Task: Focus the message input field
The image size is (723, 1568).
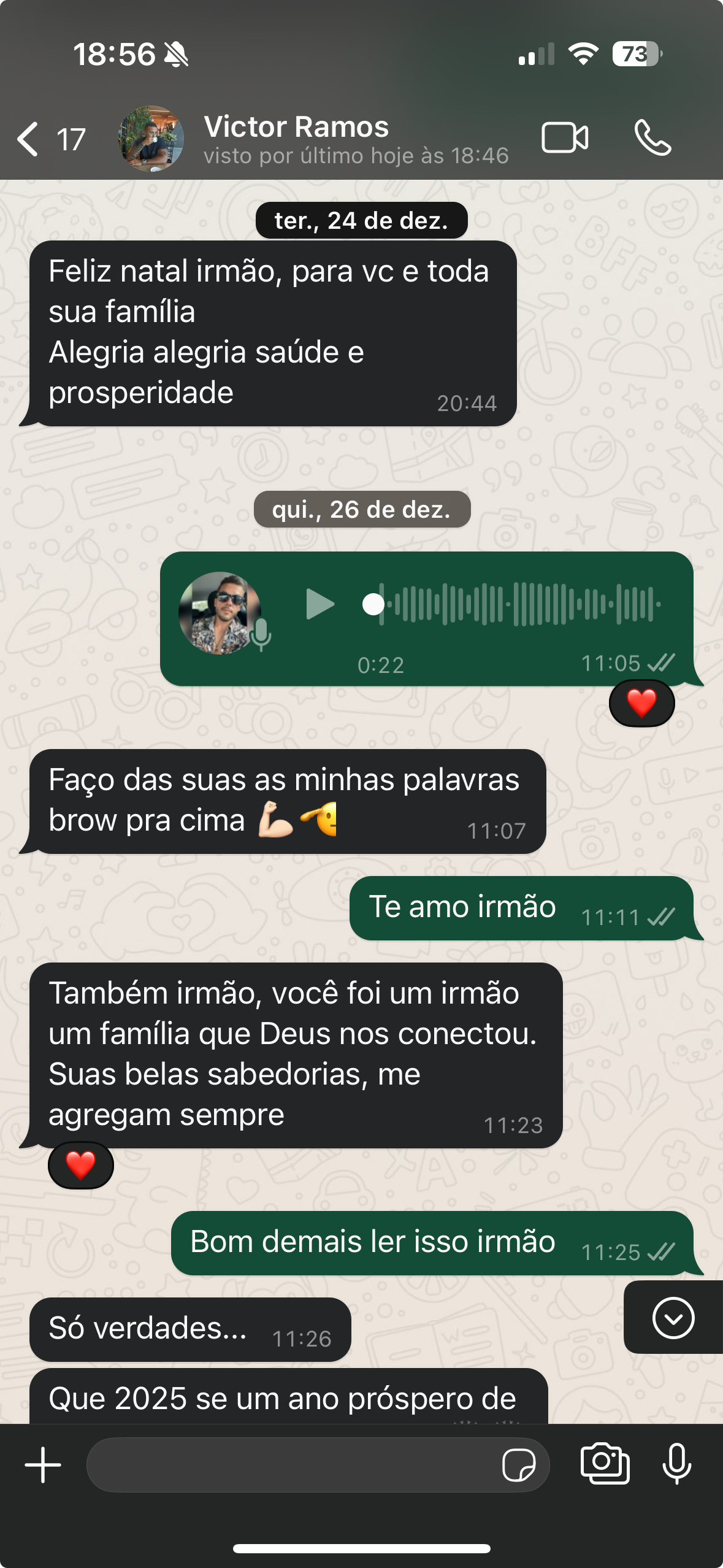Action: tap(294, 1465)
